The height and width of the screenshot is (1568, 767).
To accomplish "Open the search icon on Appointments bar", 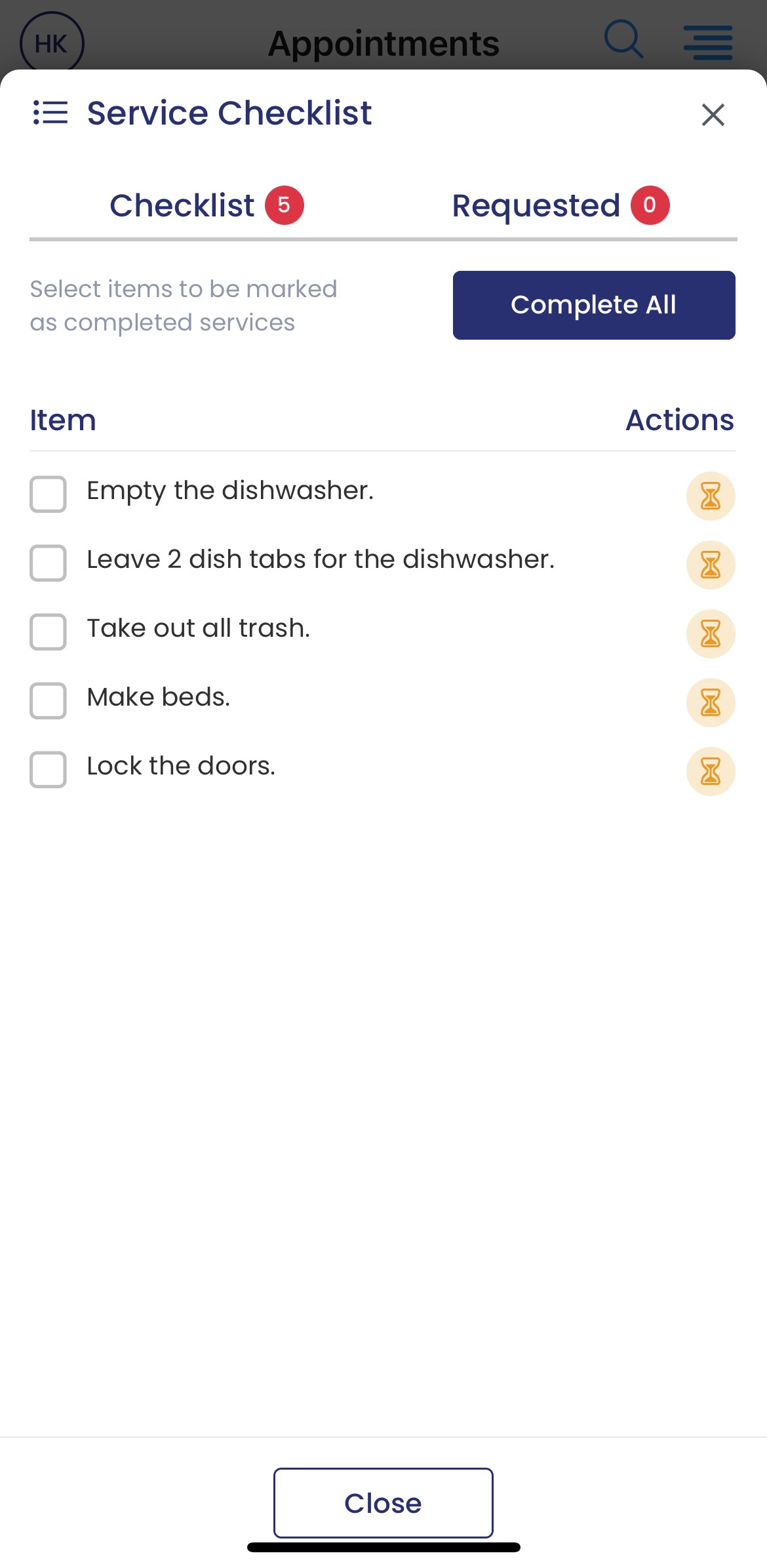I will click(623, 41).
